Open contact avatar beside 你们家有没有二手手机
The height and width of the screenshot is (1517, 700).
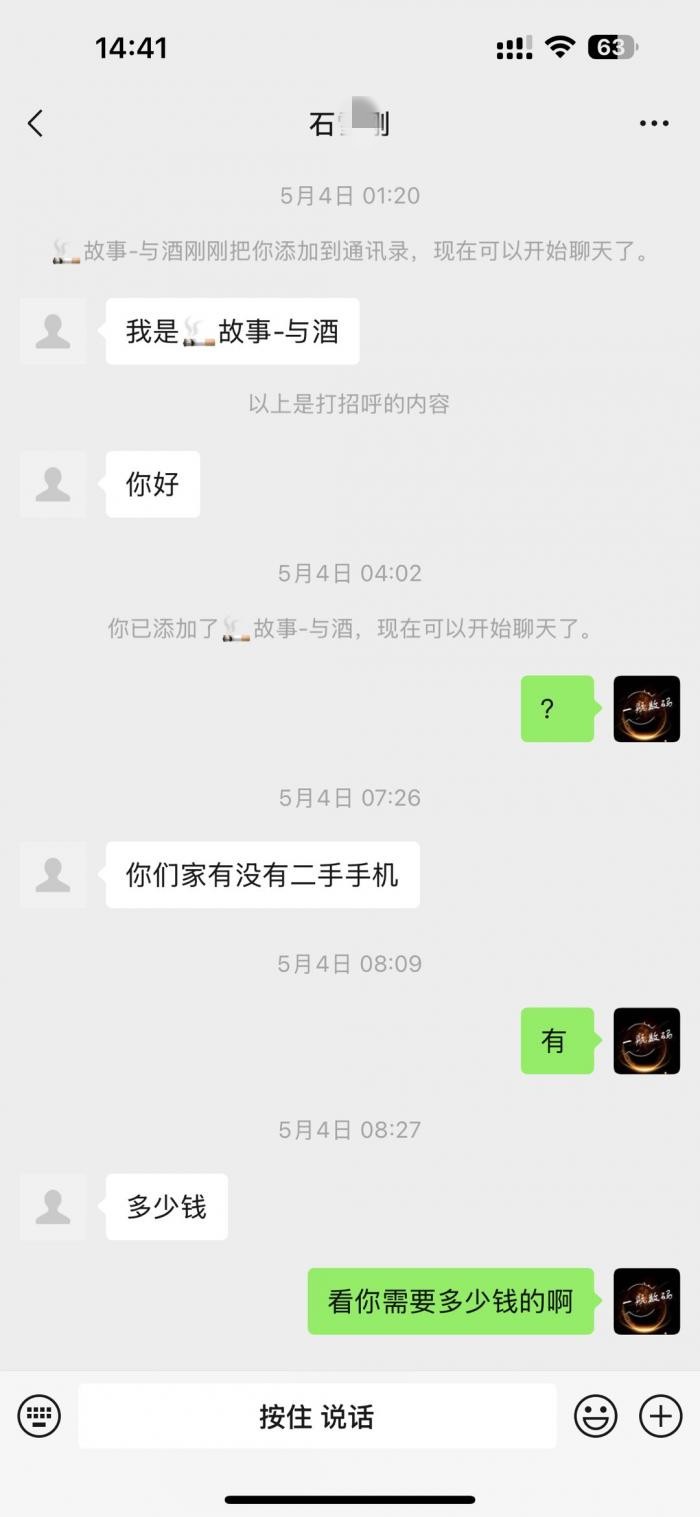(53, 875)
